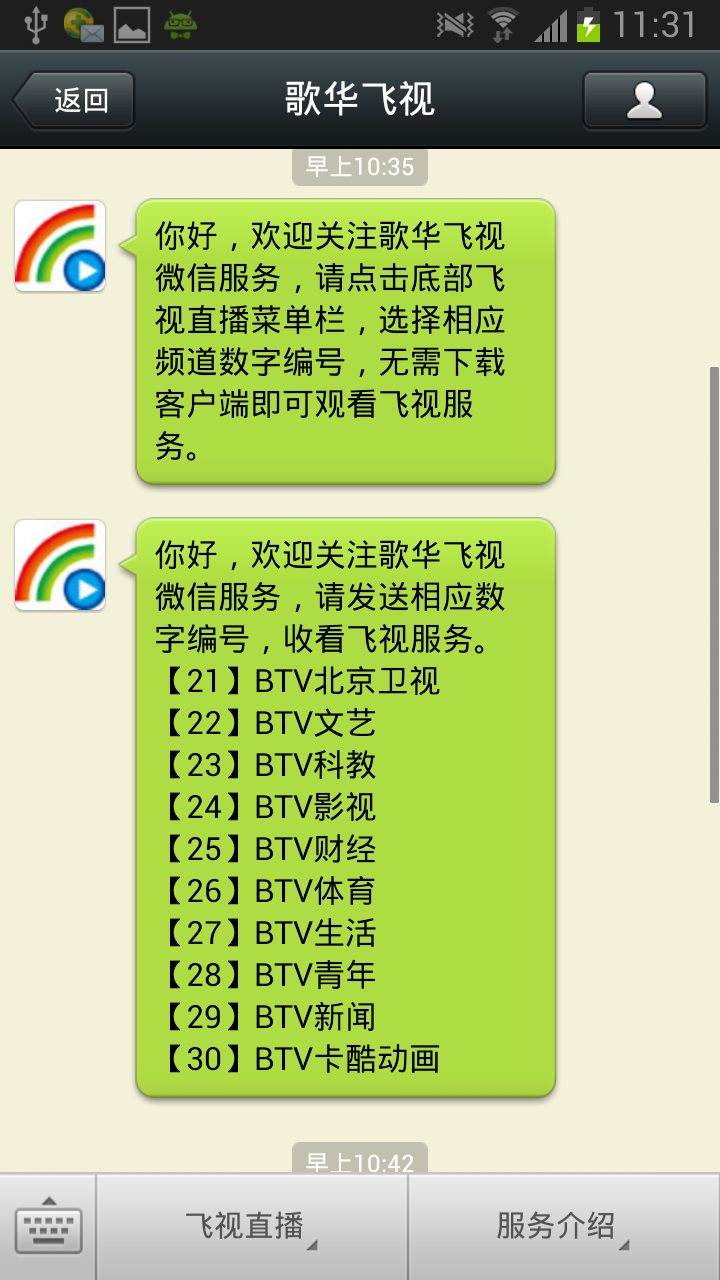Go back with the 返回 button

tap(74, 101)
